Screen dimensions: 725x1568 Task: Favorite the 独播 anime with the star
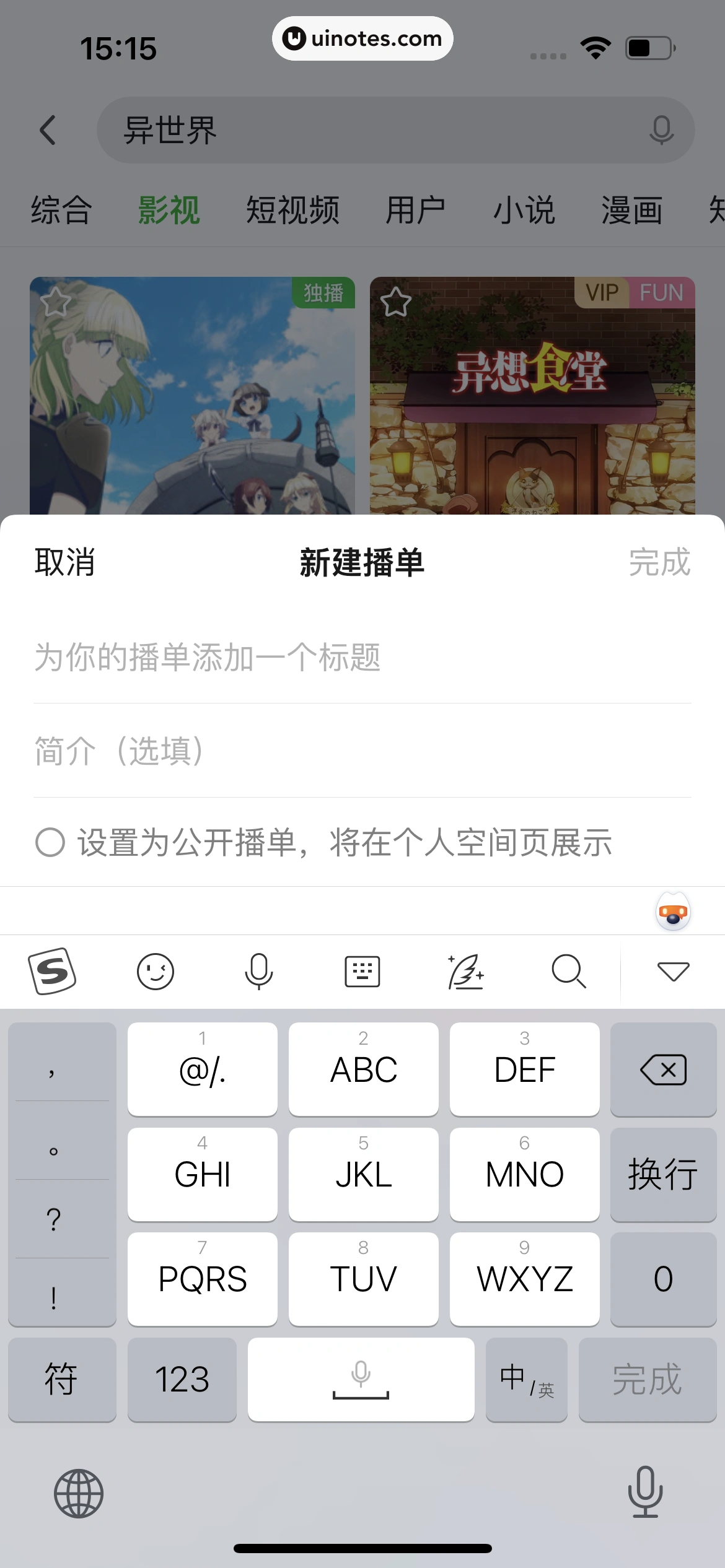click(x=57, y=302)
